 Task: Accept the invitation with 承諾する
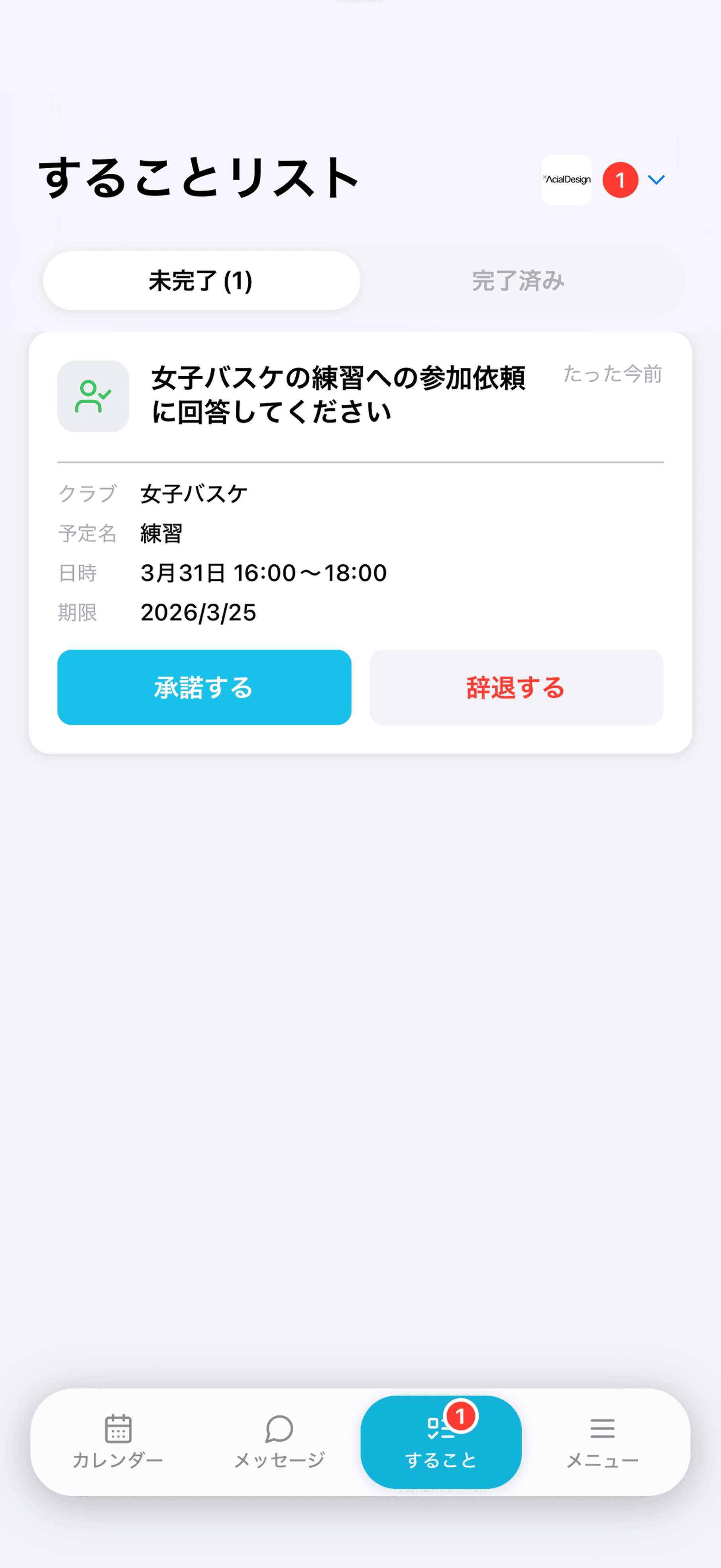click(204, 687)
